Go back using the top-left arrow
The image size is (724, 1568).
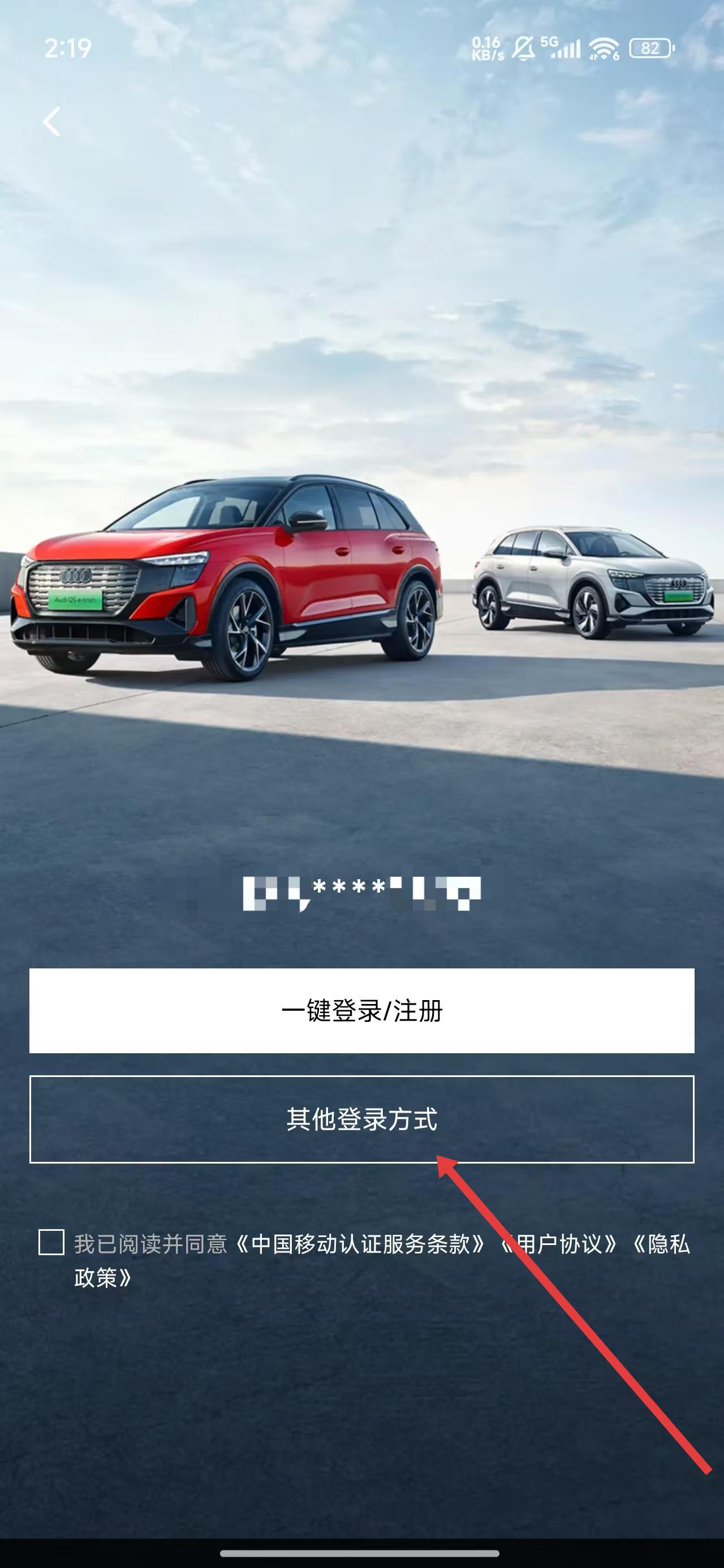pyautogui.click(x=52, y=122)
